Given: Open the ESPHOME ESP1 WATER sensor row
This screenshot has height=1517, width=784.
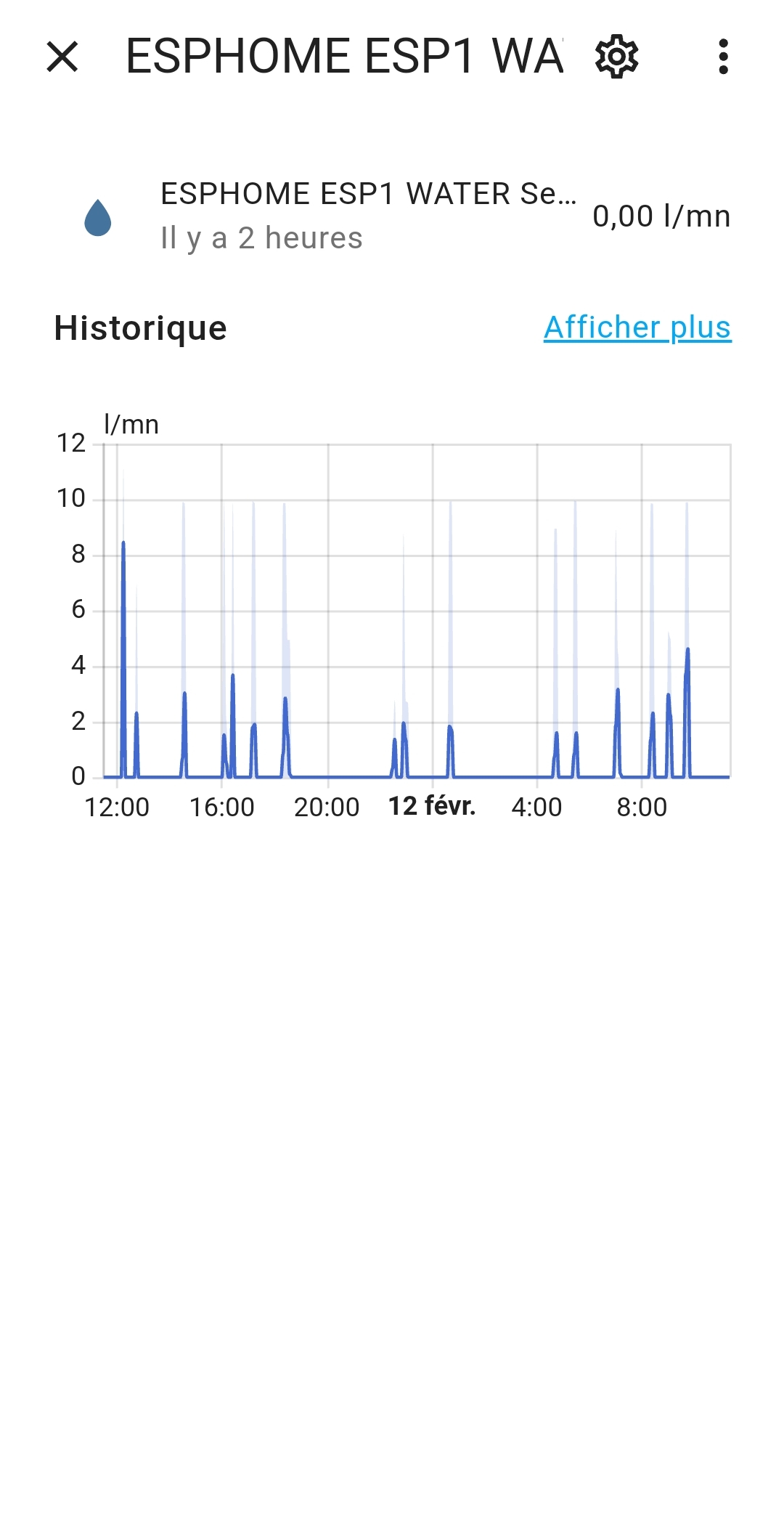Looking at the screenshot, I should coord(392,216).
